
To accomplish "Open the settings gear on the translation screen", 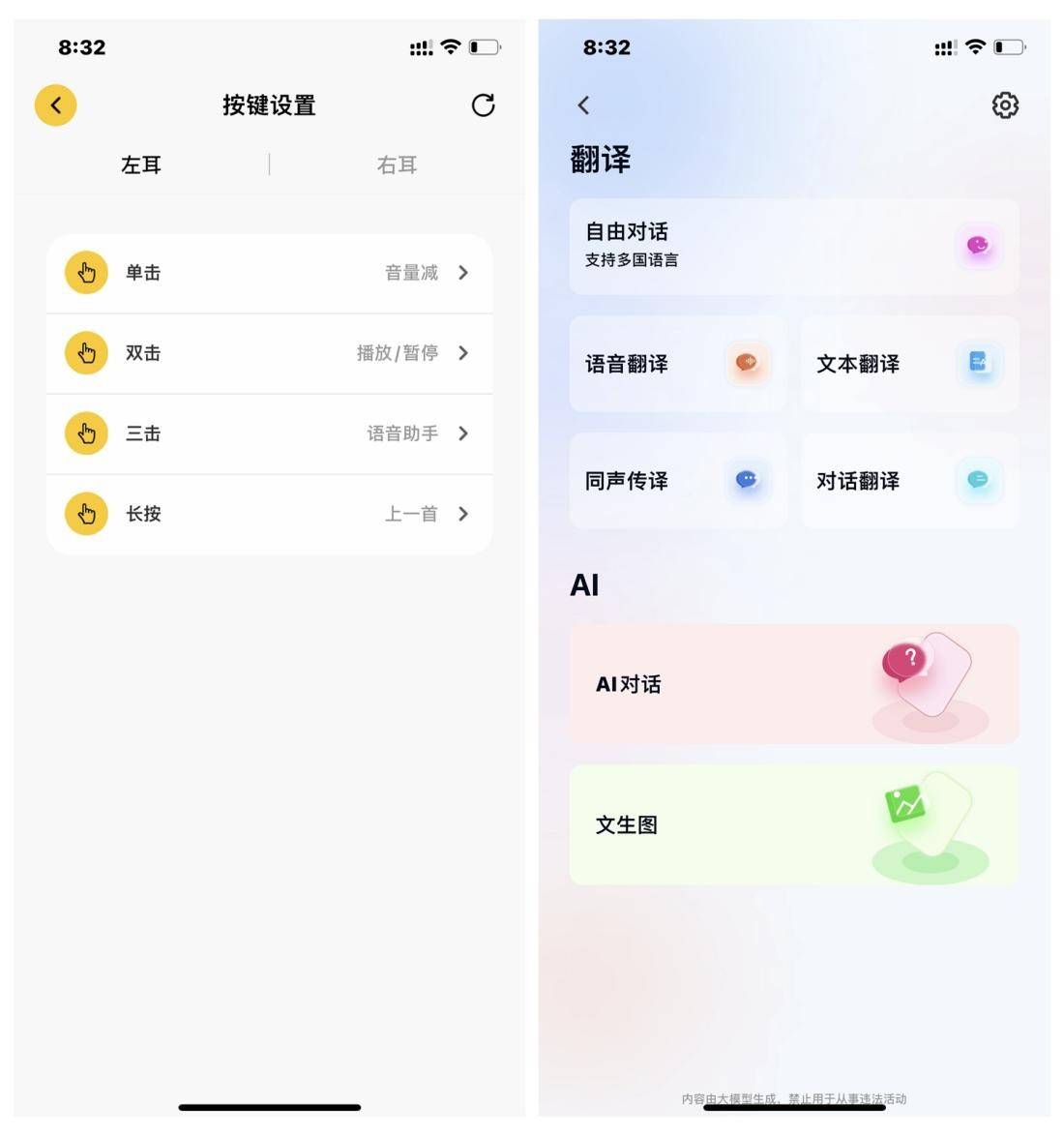I will point(1005,105).
